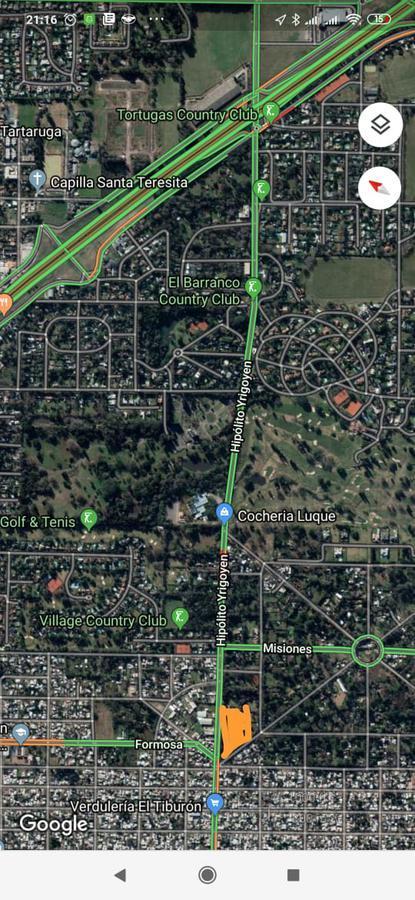This screenshot has height=900, width=415.
Task: Go back with the system back button
Action: [120, 875]
